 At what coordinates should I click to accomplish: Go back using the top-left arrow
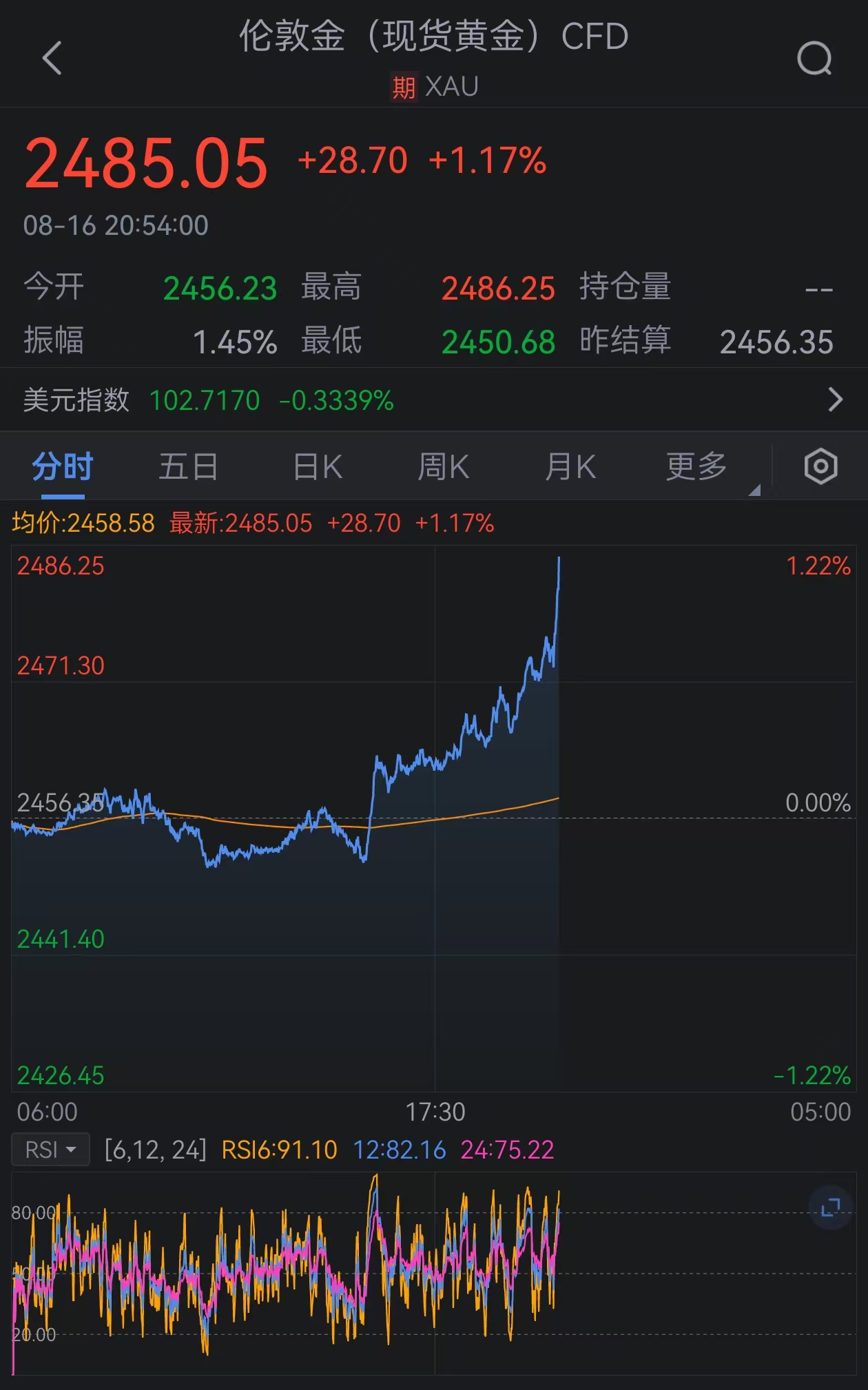pyautogui.click(x=52, y=58)
